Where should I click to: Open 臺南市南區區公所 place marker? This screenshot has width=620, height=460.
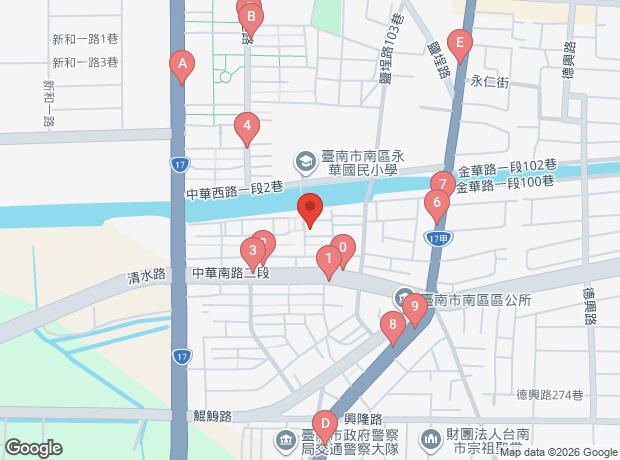(404, 296)
